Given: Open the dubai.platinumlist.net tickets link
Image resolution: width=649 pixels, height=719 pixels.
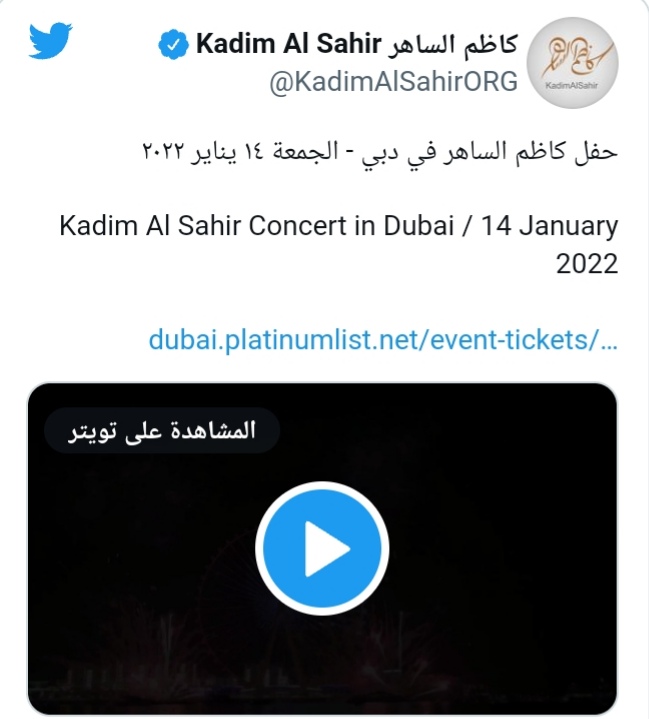Looking at the screenshot, I should pyautogui.click(x=383, y=340).
